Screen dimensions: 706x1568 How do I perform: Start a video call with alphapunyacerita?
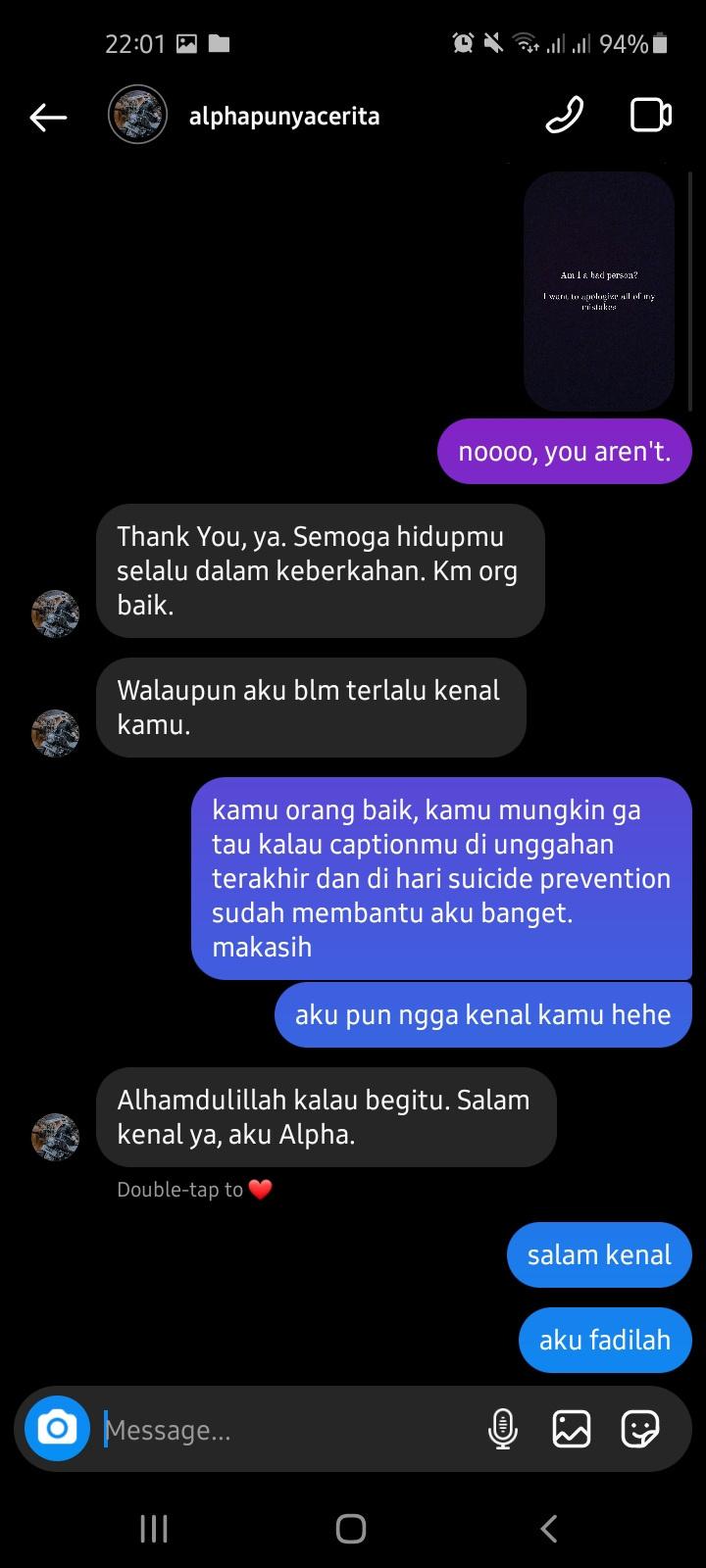650,116
